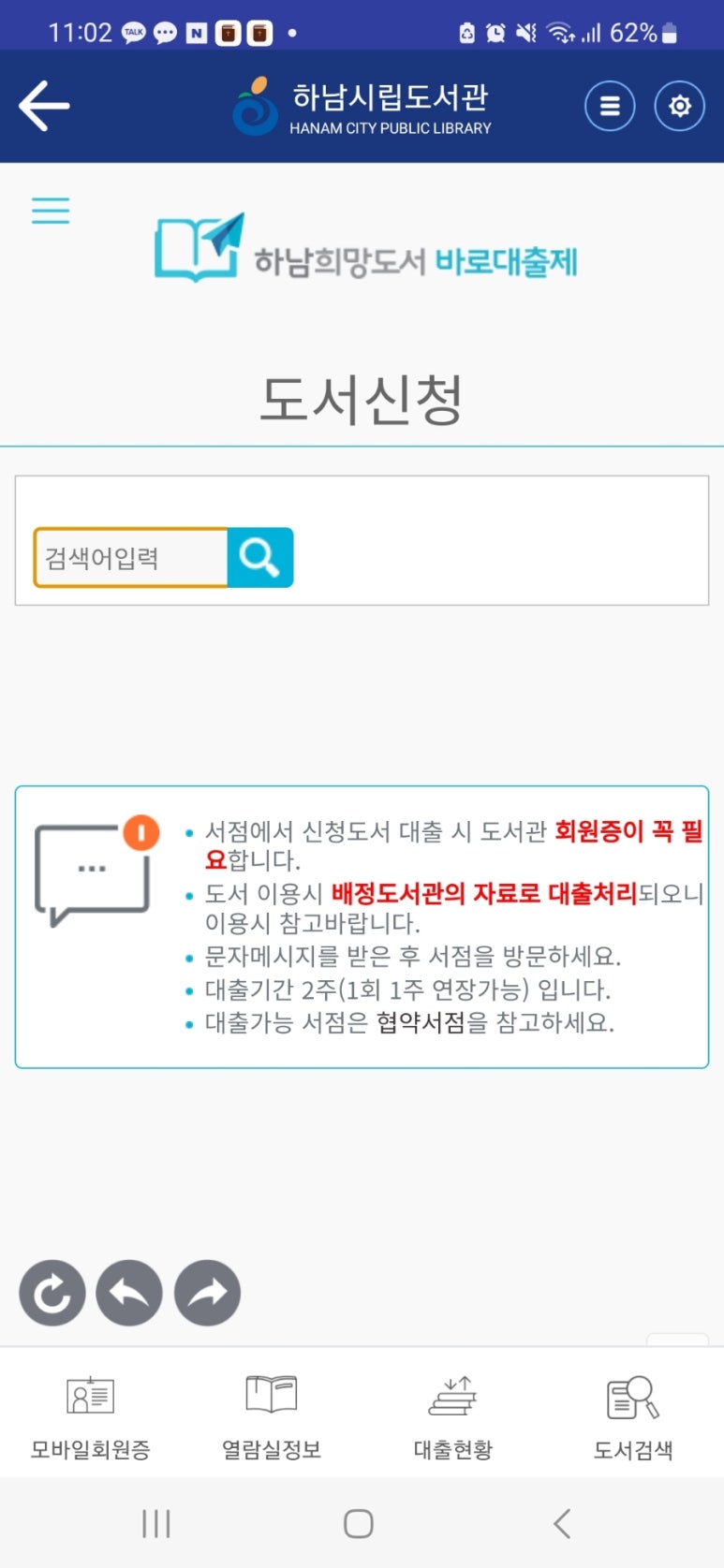Open the teal hamburger side menu
The width and height of the screenshot is (724, 1568).
(51, 211)
